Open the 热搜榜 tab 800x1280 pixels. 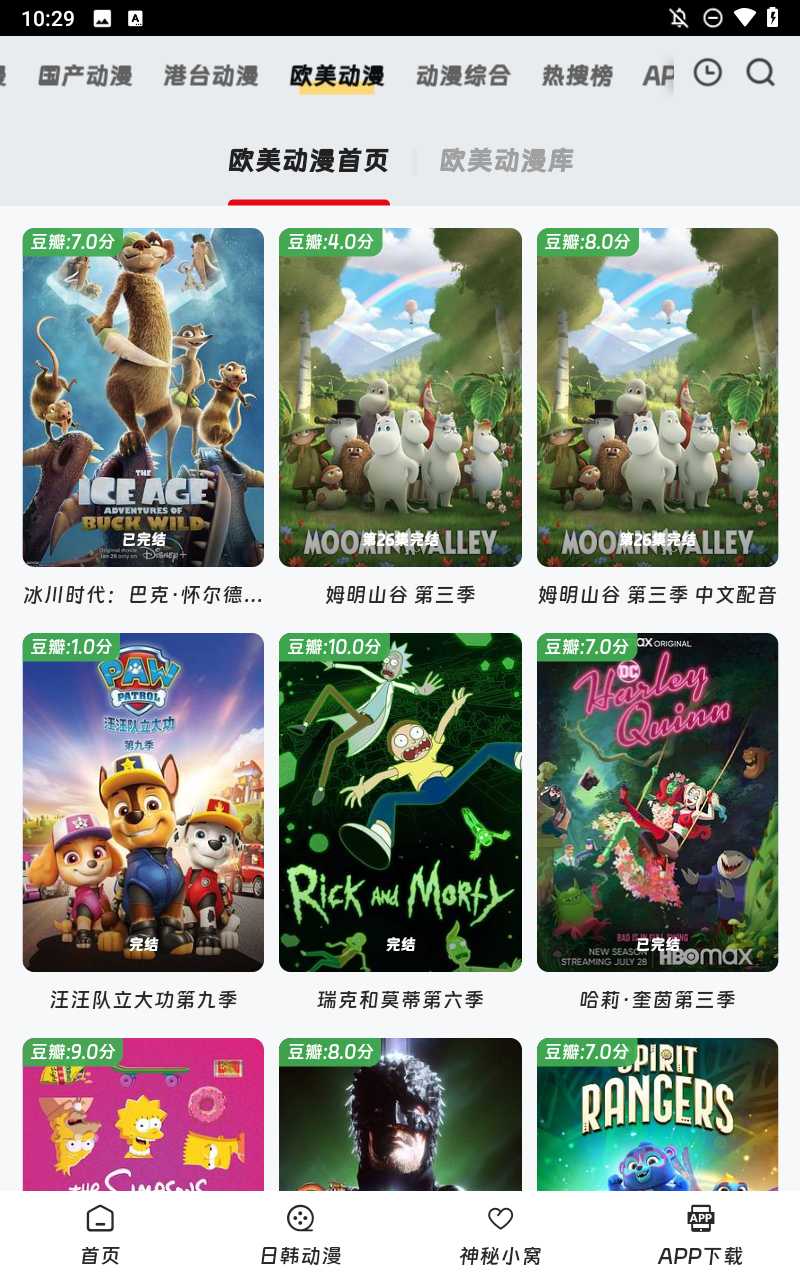(x=577, y=75)
